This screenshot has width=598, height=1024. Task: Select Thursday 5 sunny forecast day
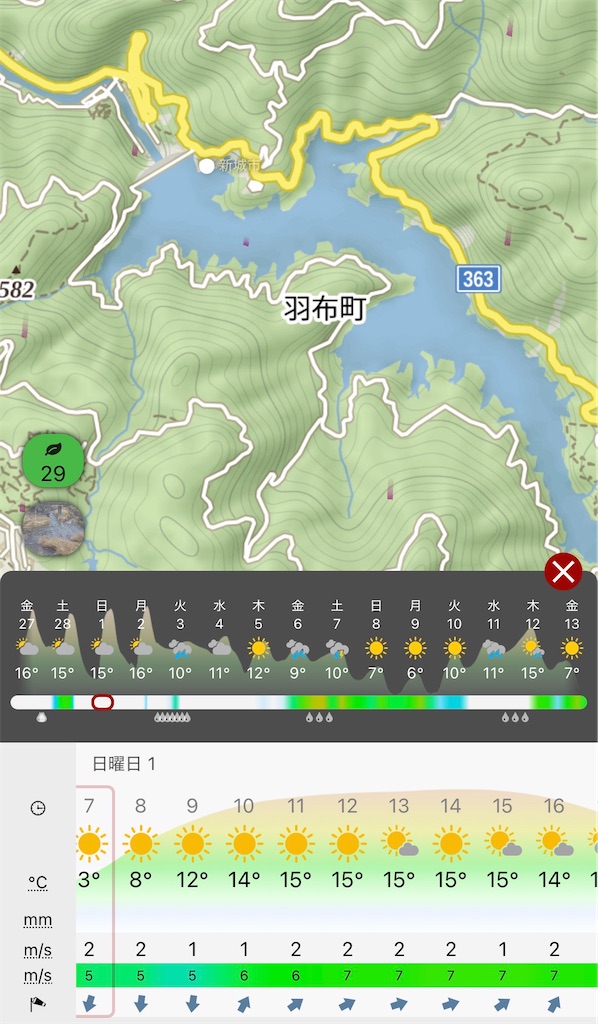pos(259,642)
